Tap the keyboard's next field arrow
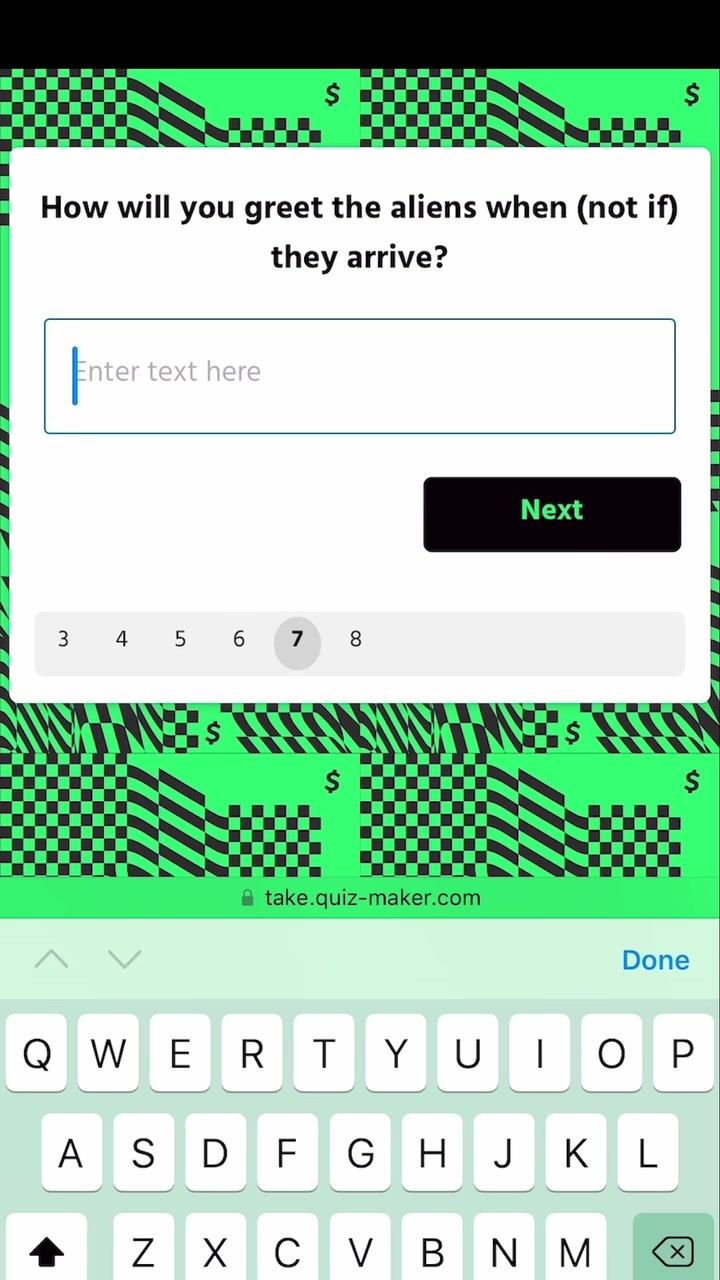This screenshot has width=720, height=1280. pos(125,960)
